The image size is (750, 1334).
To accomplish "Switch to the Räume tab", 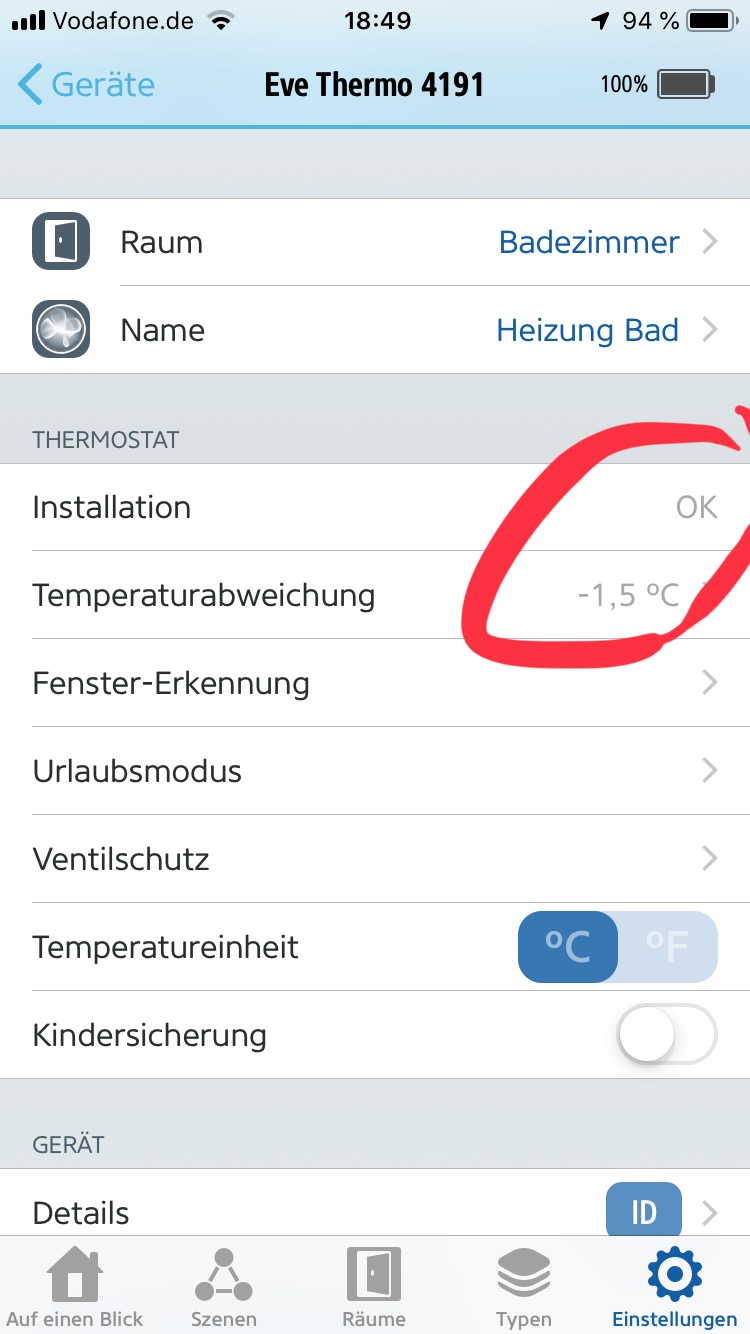I will [374, 1288].
